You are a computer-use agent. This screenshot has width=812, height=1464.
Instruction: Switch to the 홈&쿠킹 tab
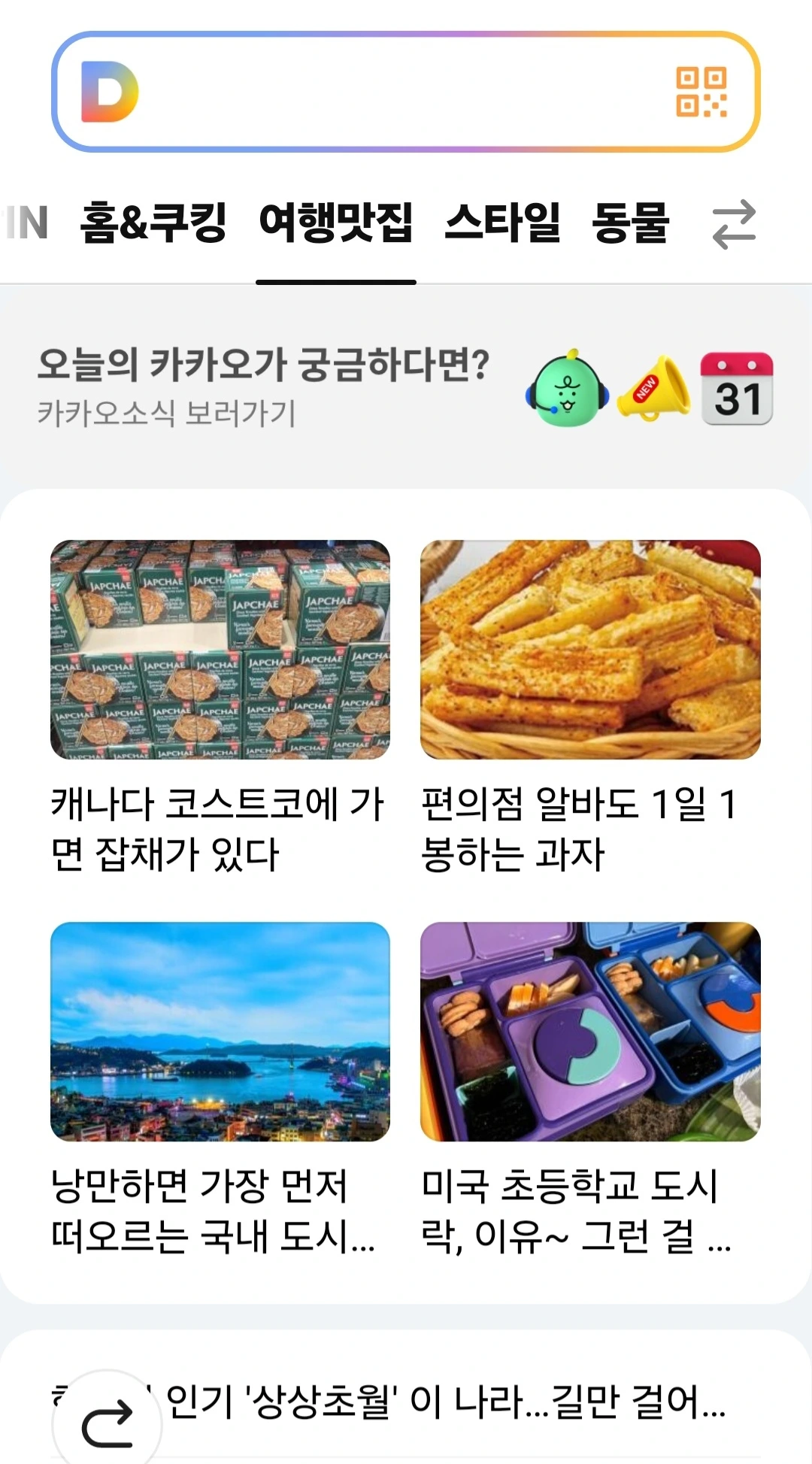pyautogui.click(x=153, y=223)
